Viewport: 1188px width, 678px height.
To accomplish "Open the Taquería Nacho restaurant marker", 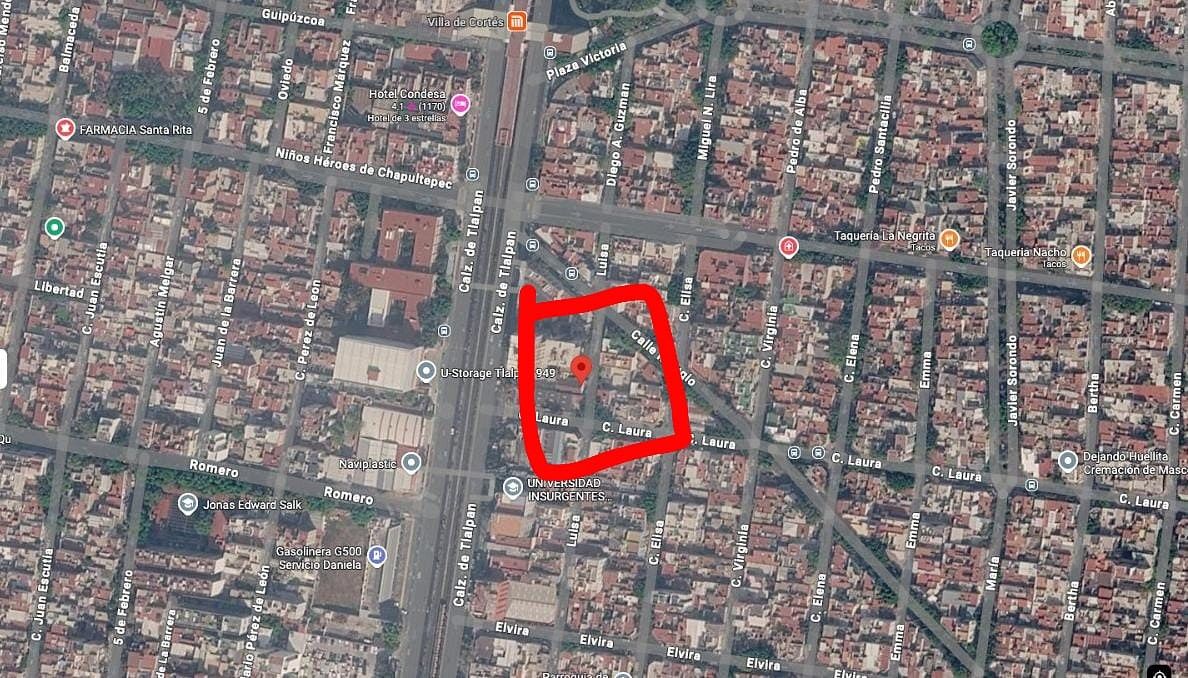I will tap(1081, 256).
